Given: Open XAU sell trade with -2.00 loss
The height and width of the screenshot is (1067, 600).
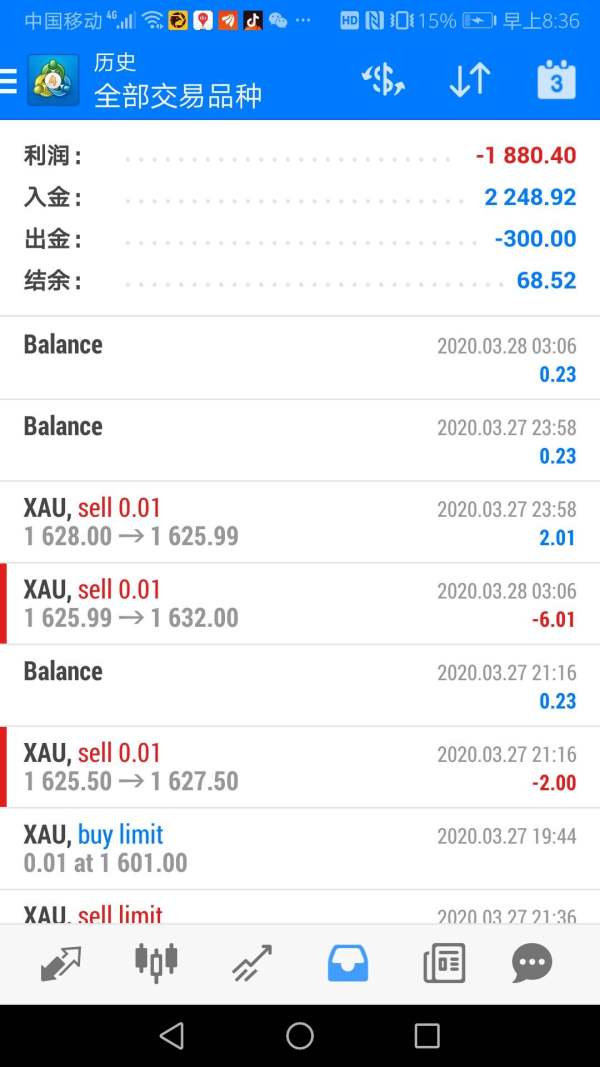Looking at the screenshot, I should pos(300,767).
